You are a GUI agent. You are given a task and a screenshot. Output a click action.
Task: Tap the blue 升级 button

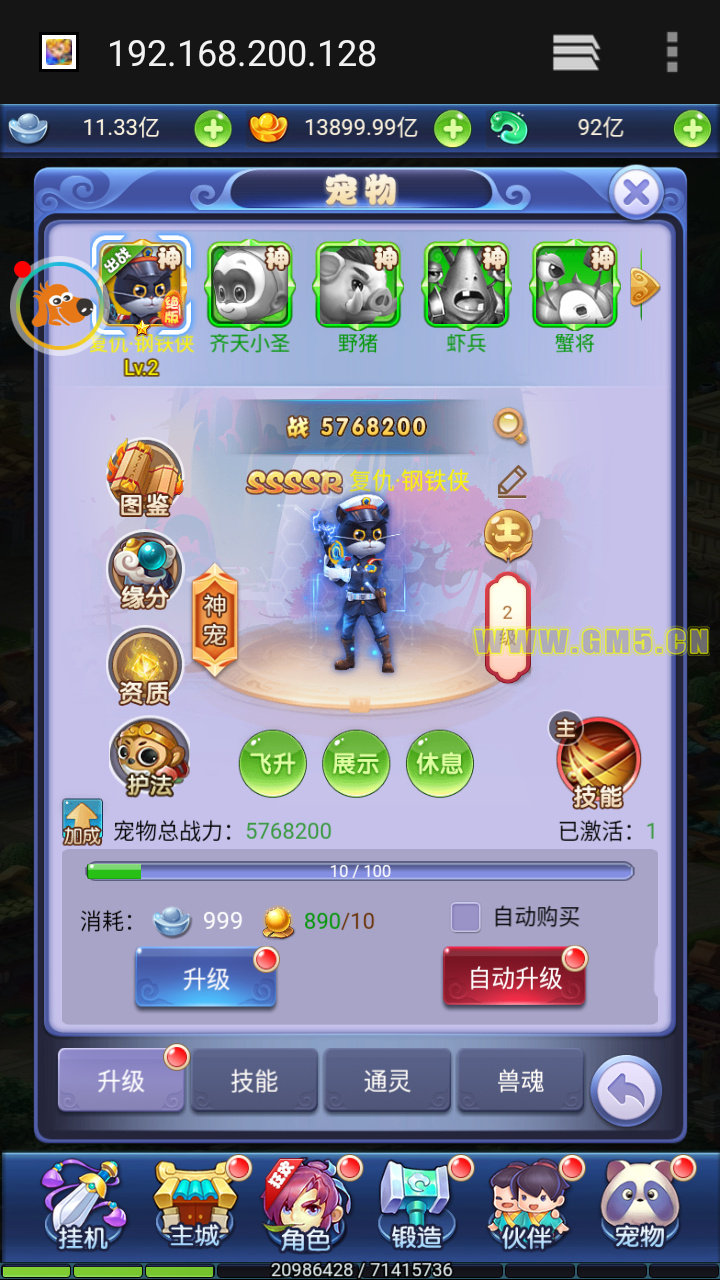pos(206,979)
